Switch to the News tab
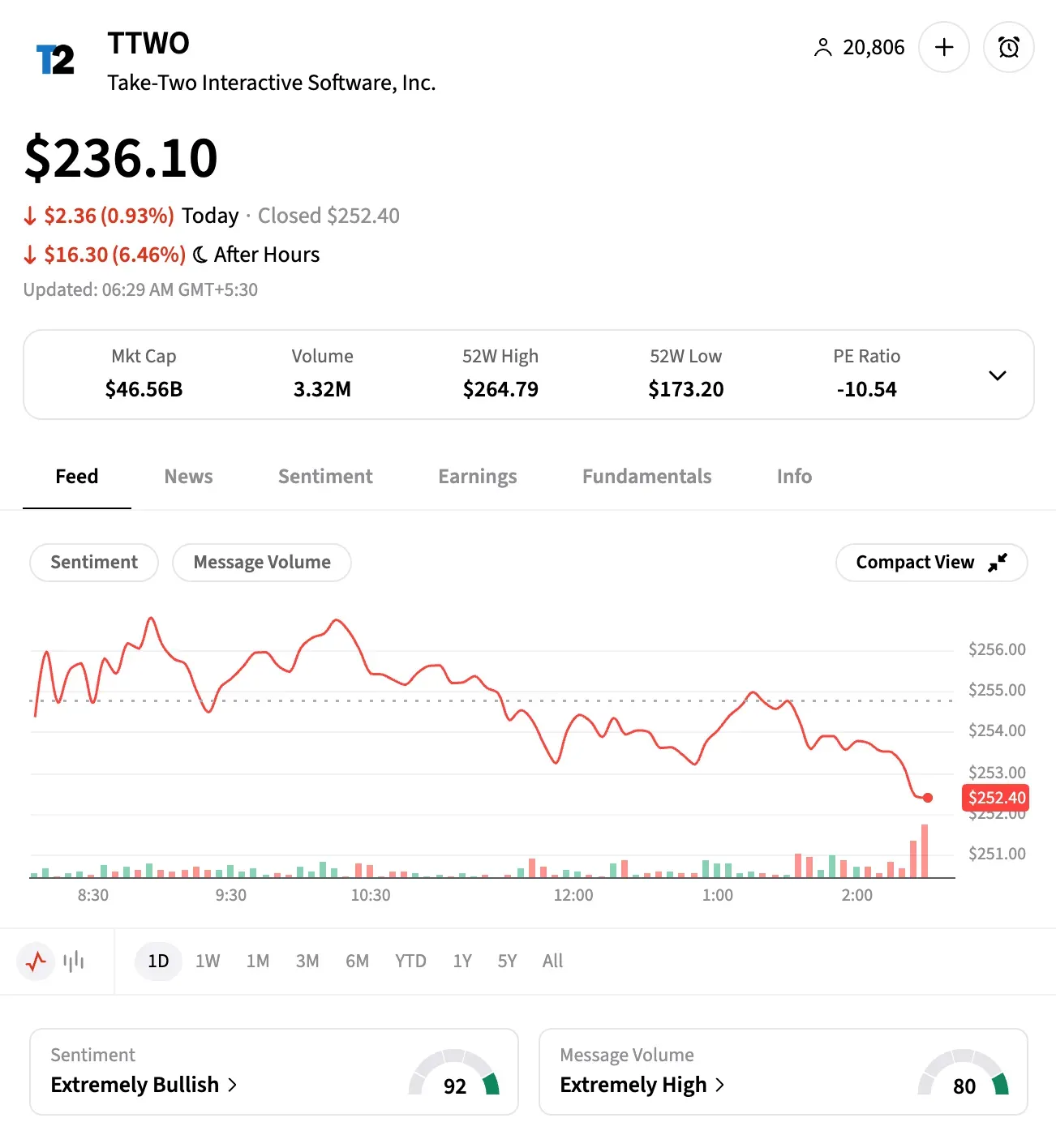 click(188, 477)
